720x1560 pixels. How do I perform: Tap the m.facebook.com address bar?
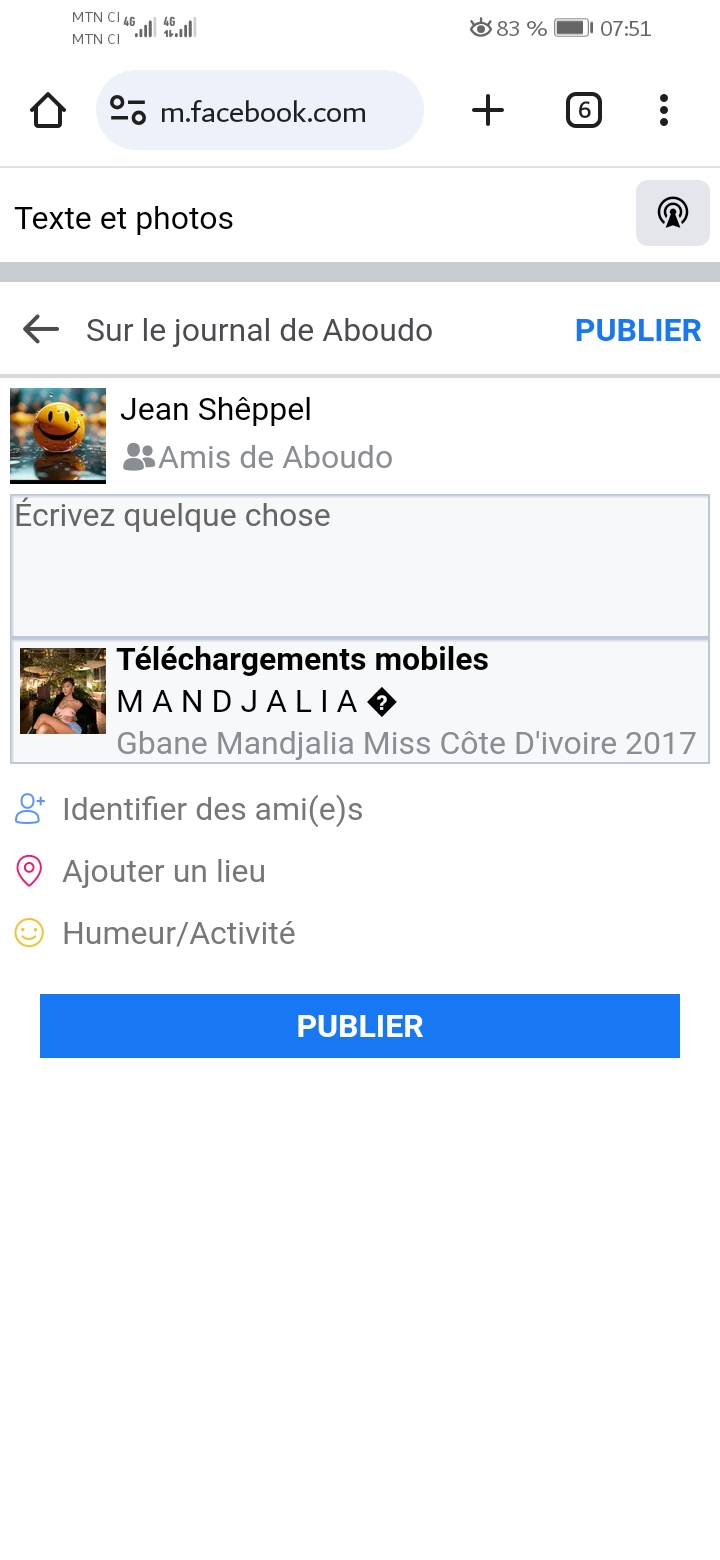(260, 111)
